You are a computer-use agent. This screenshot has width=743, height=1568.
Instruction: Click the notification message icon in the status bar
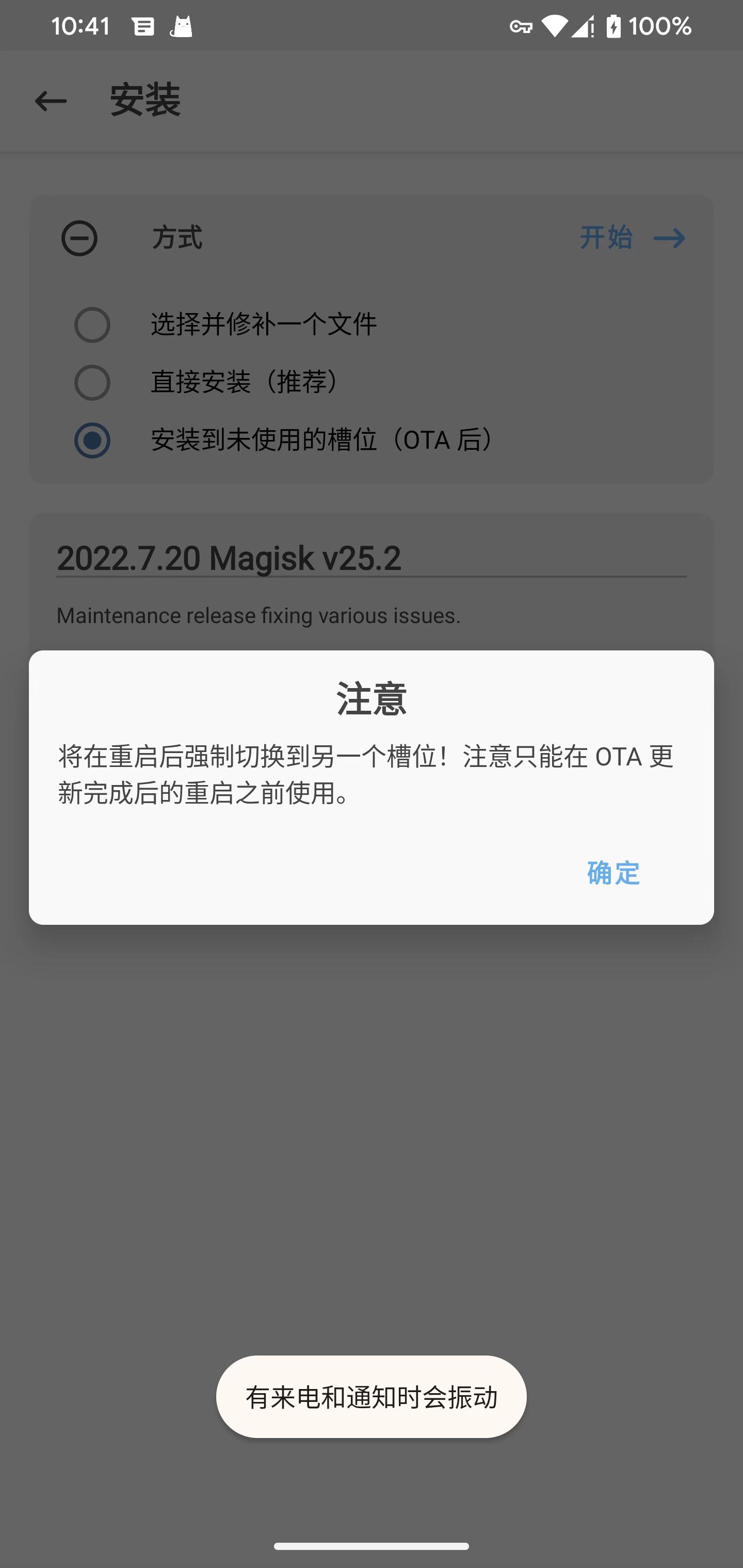(x=142, y=26)
